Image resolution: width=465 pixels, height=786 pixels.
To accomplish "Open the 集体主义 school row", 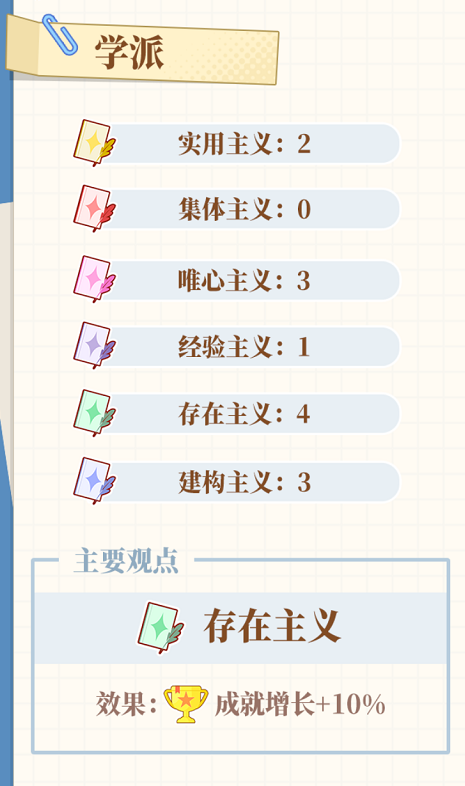I will [x=237, y=209].
